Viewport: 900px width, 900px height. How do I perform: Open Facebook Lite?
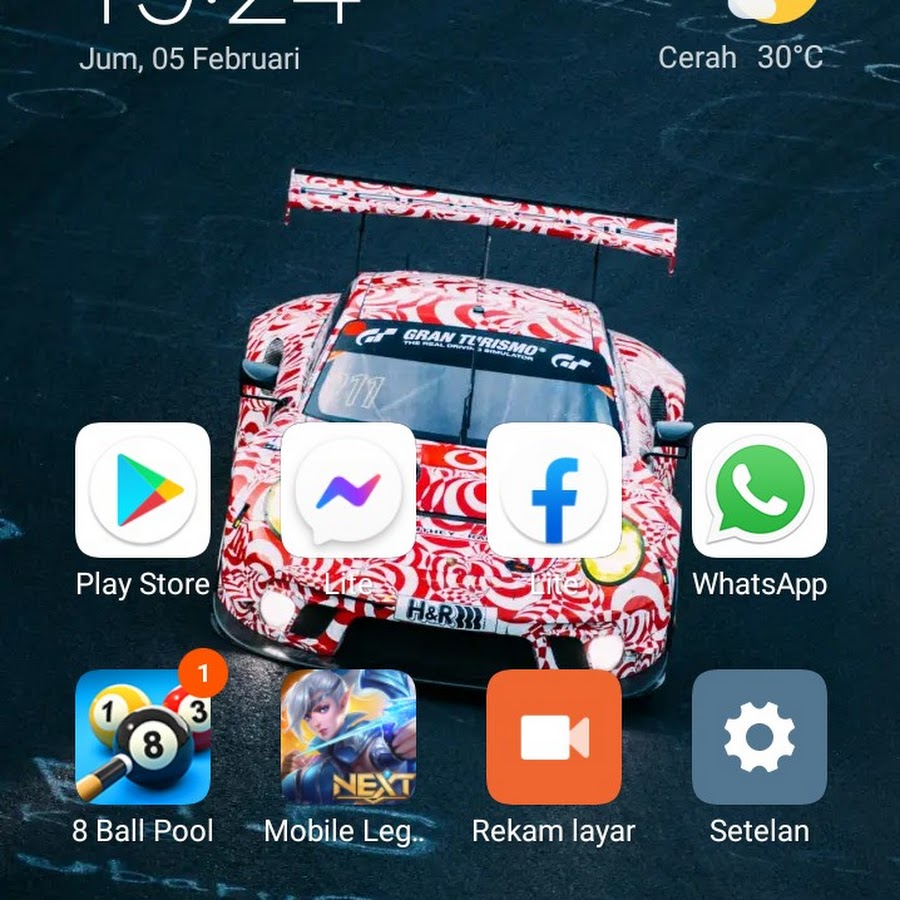point(554,490)
